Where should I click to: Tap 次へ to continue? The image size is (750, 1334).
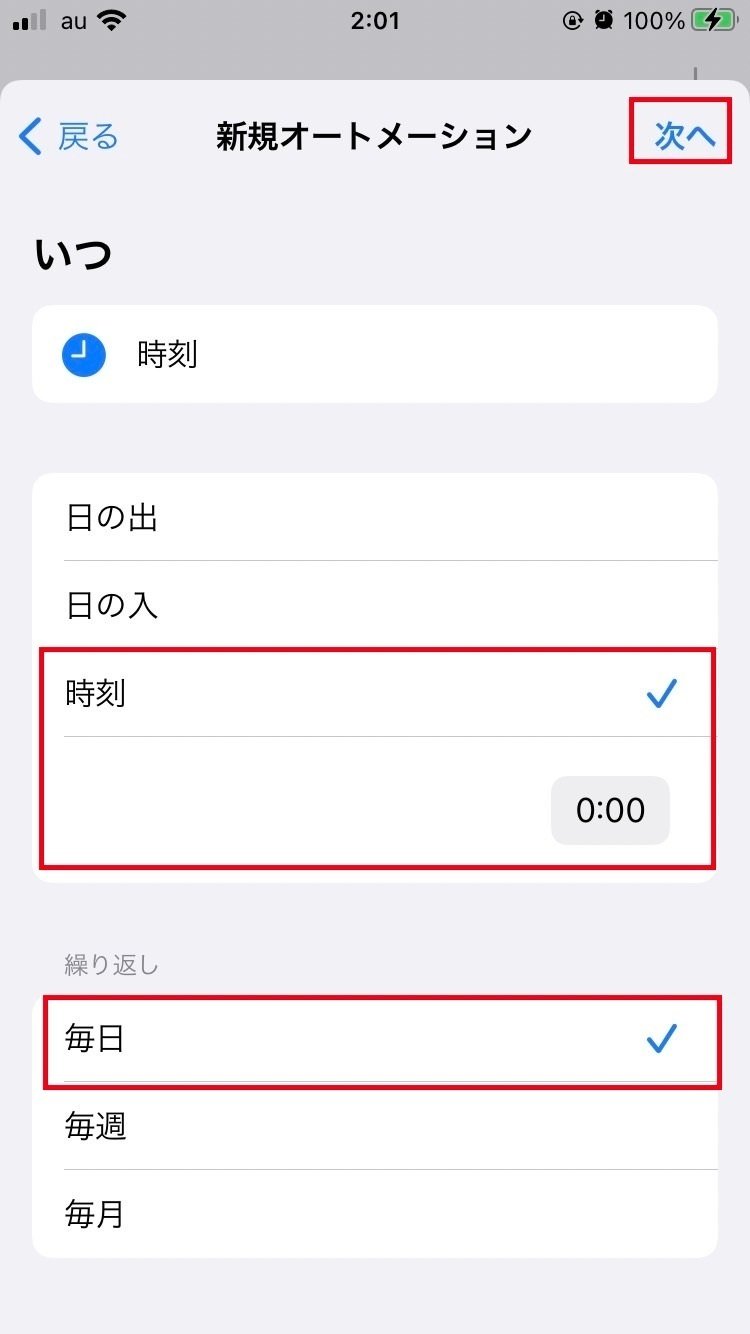(685, 136)
